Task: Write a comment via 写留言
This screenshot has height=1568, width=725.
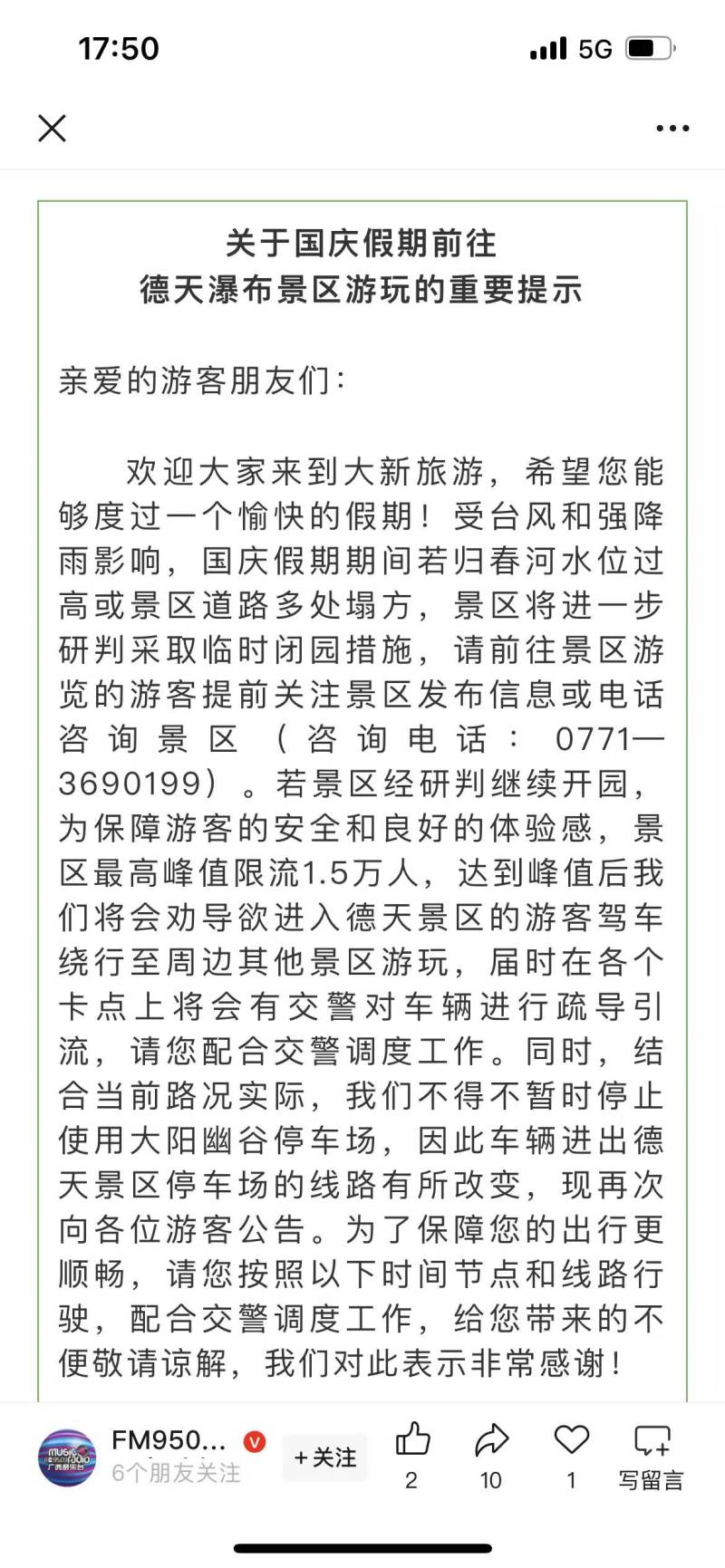Action: (x=651, y=1454)
